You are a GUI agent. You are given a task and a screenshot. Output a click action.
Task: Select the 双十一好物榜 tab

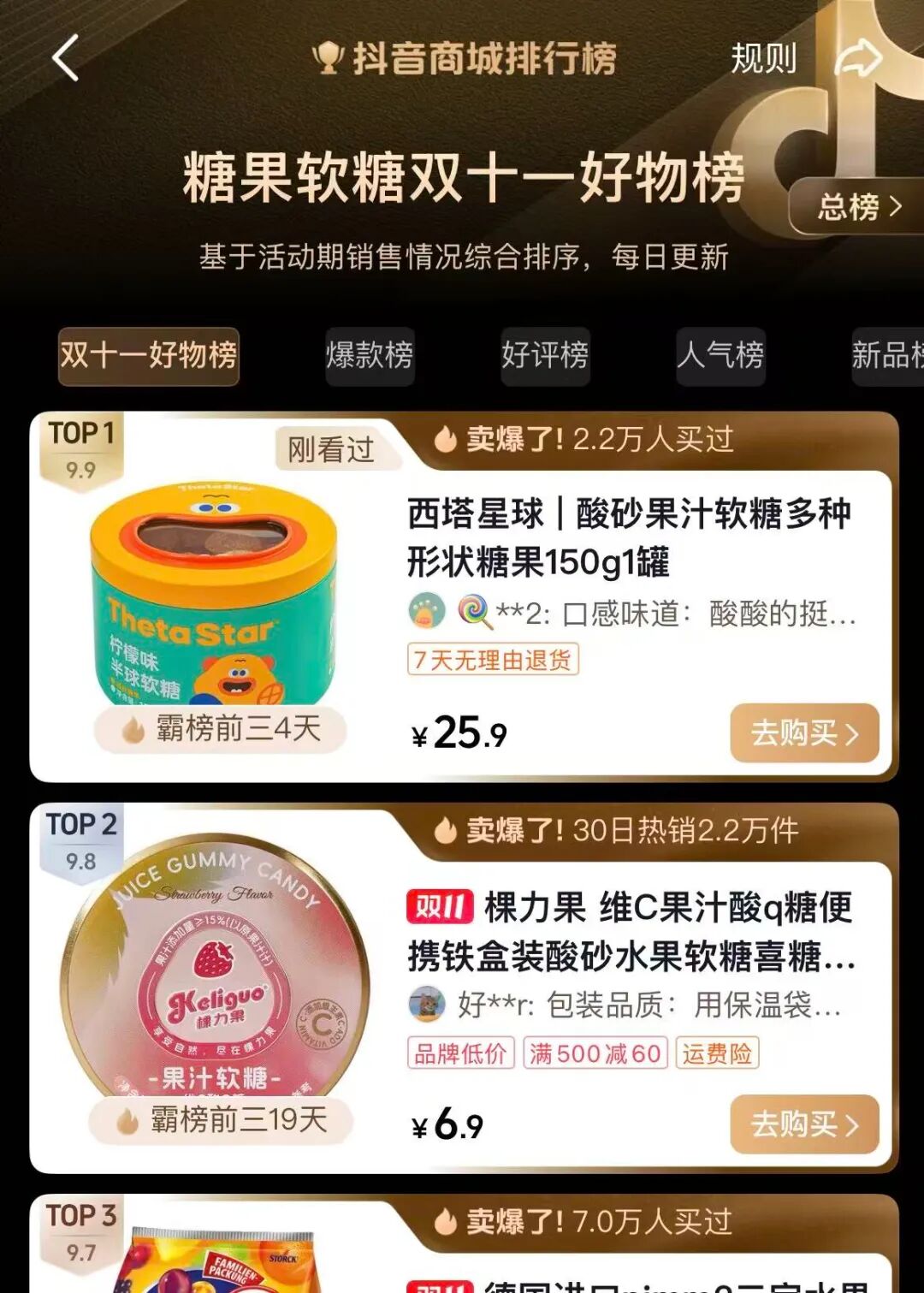coord(149,355)
